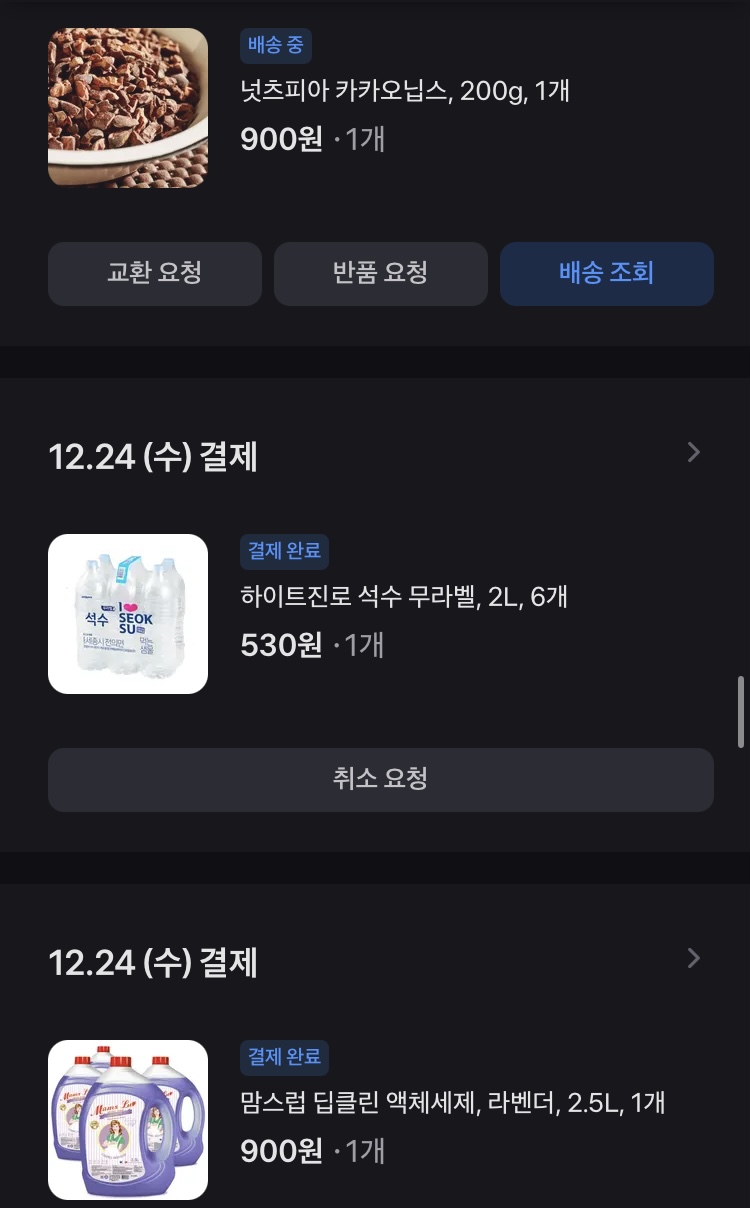The height and width of the screenshot is (1208, 750).
Task: Open the 하이트진로 석수 product image
Action: [x=128, y=614]
